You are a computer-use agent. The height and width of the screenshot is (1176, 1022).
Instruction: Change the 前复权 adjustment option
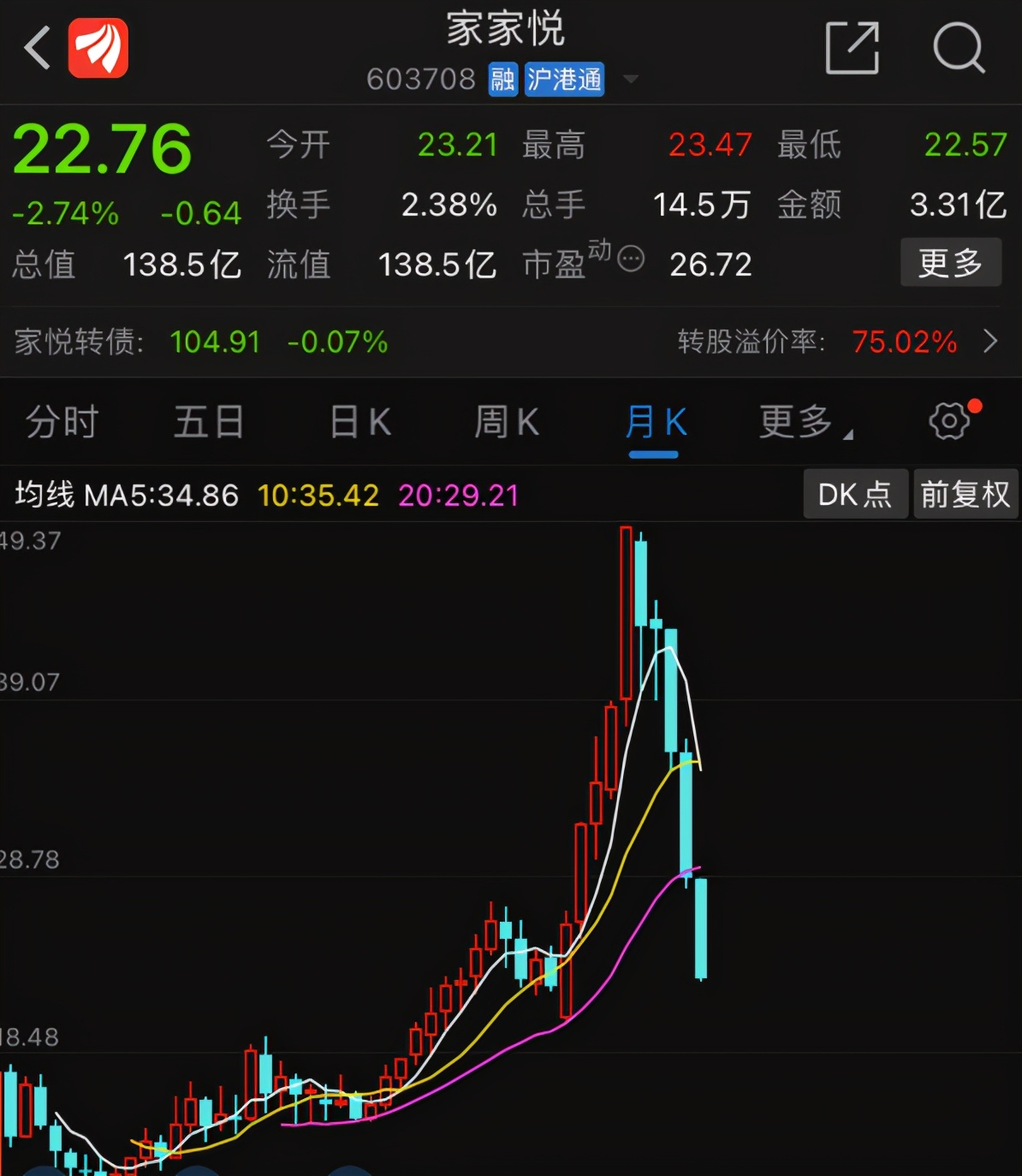point(965,495)
